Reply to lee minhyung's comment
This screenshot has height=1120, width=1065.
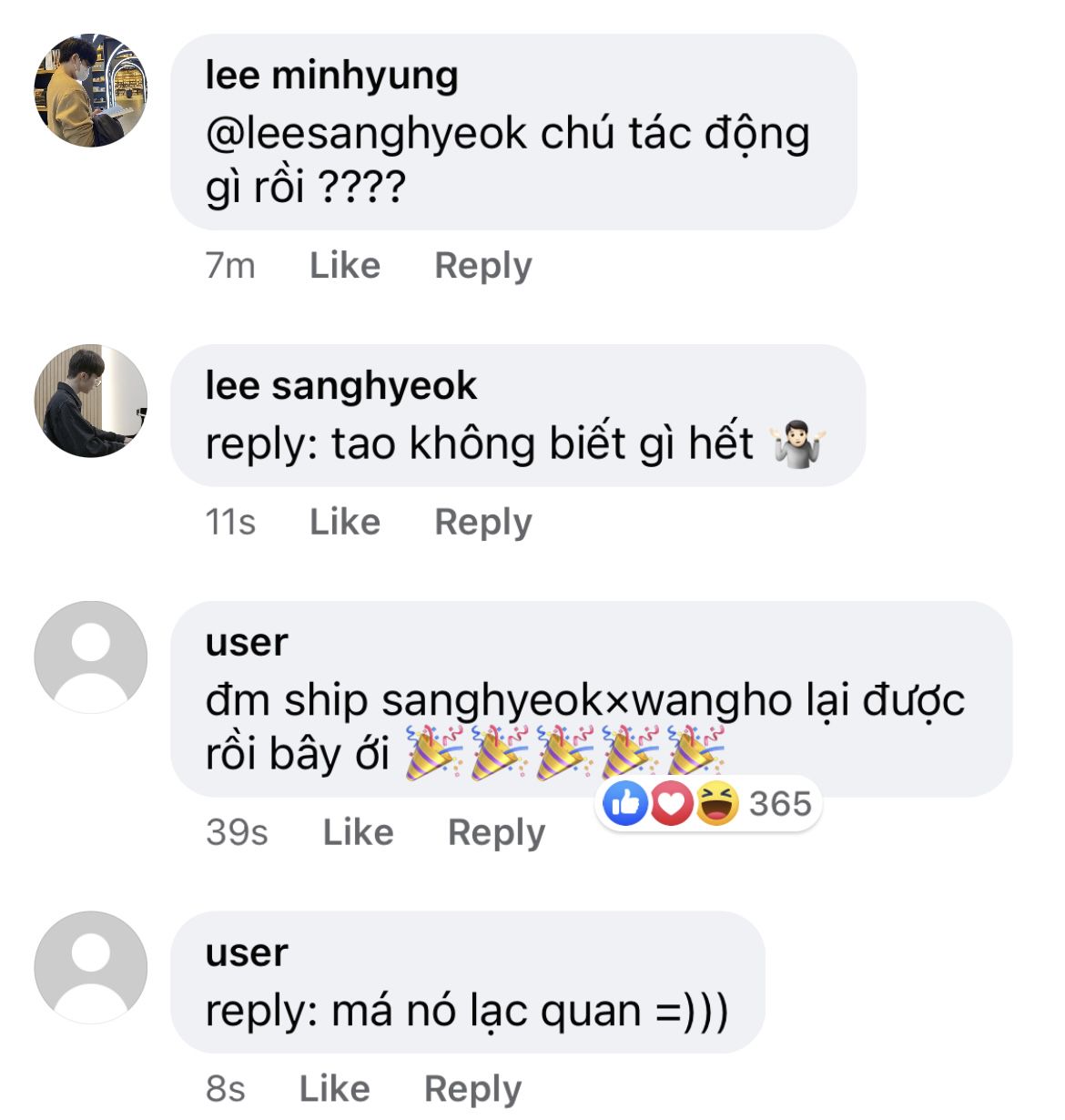click(482, 265)
